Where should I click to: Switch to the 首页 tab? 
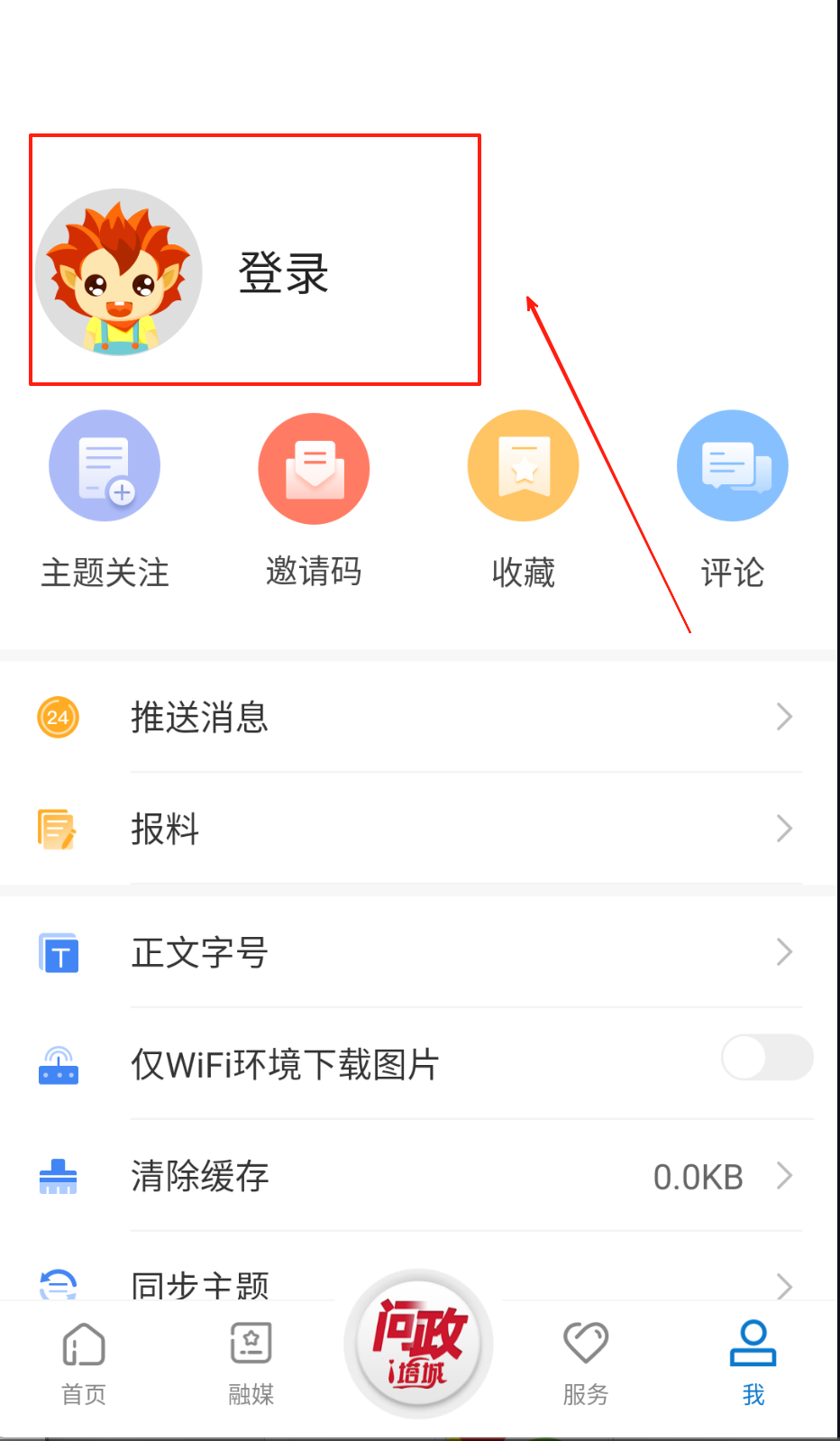pos(84,1363)
